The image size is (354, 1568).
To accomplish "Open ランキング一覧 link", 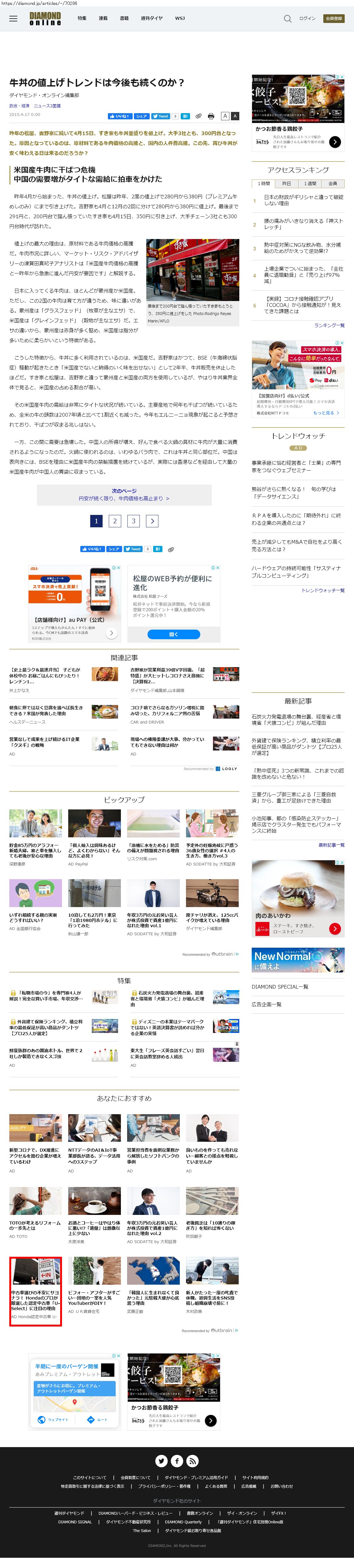I will [329, 325].
